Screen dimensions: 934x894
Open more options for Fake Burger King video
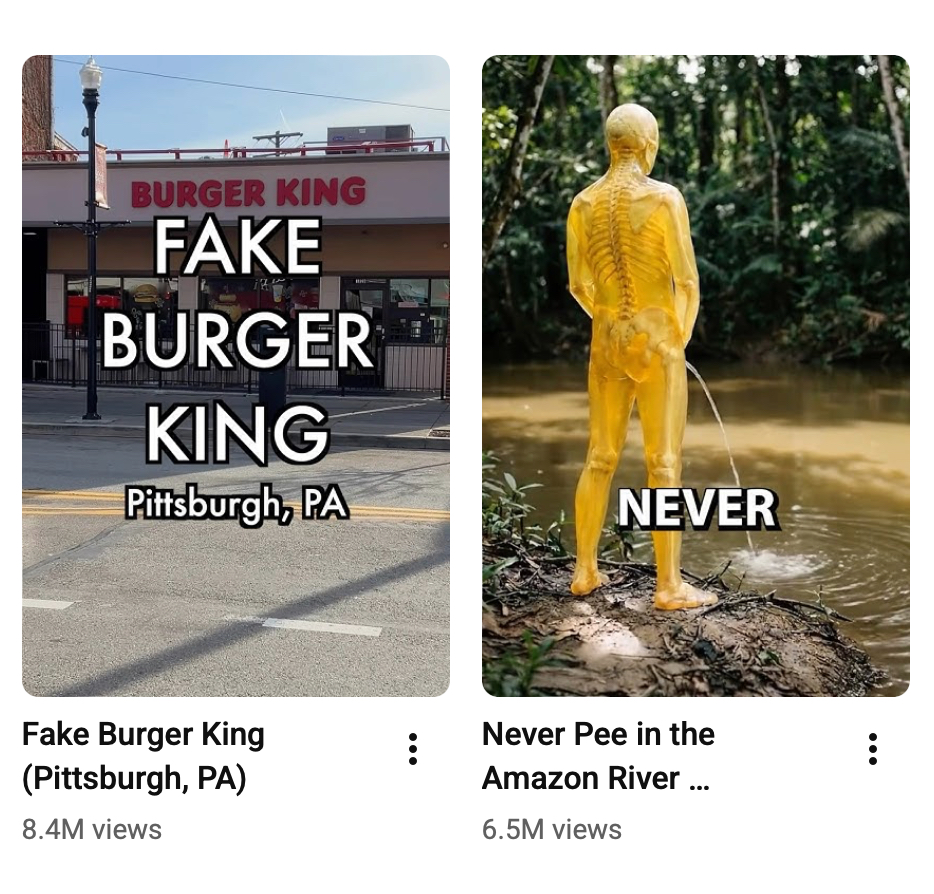[412, 749]
